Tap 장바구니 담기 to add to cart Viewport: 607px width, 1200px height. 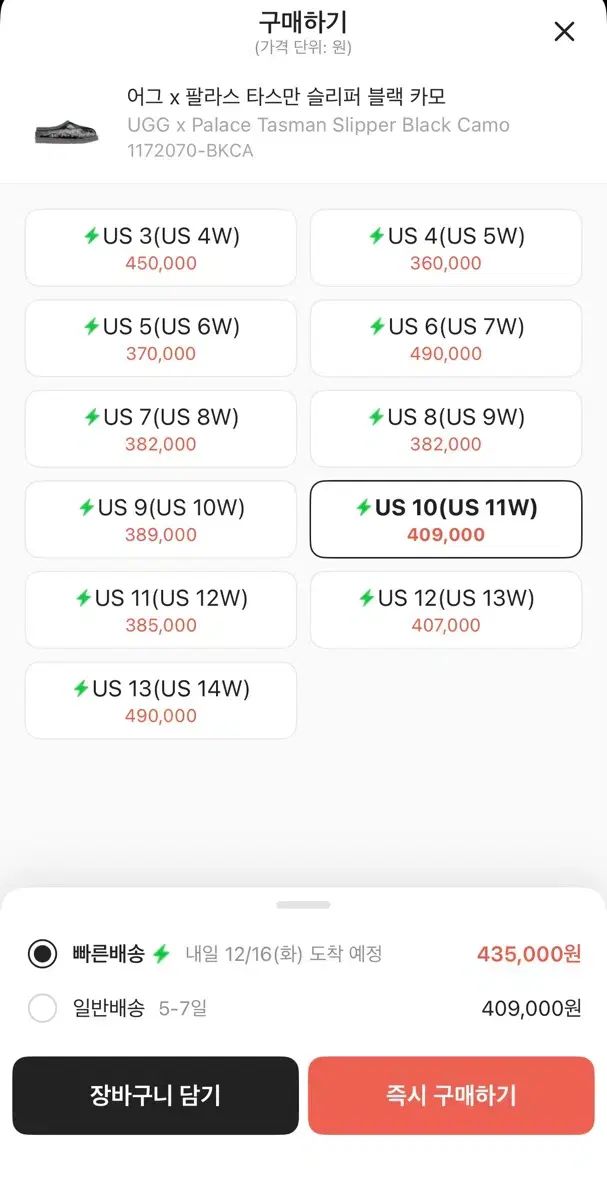click(x=155, y=1096)
